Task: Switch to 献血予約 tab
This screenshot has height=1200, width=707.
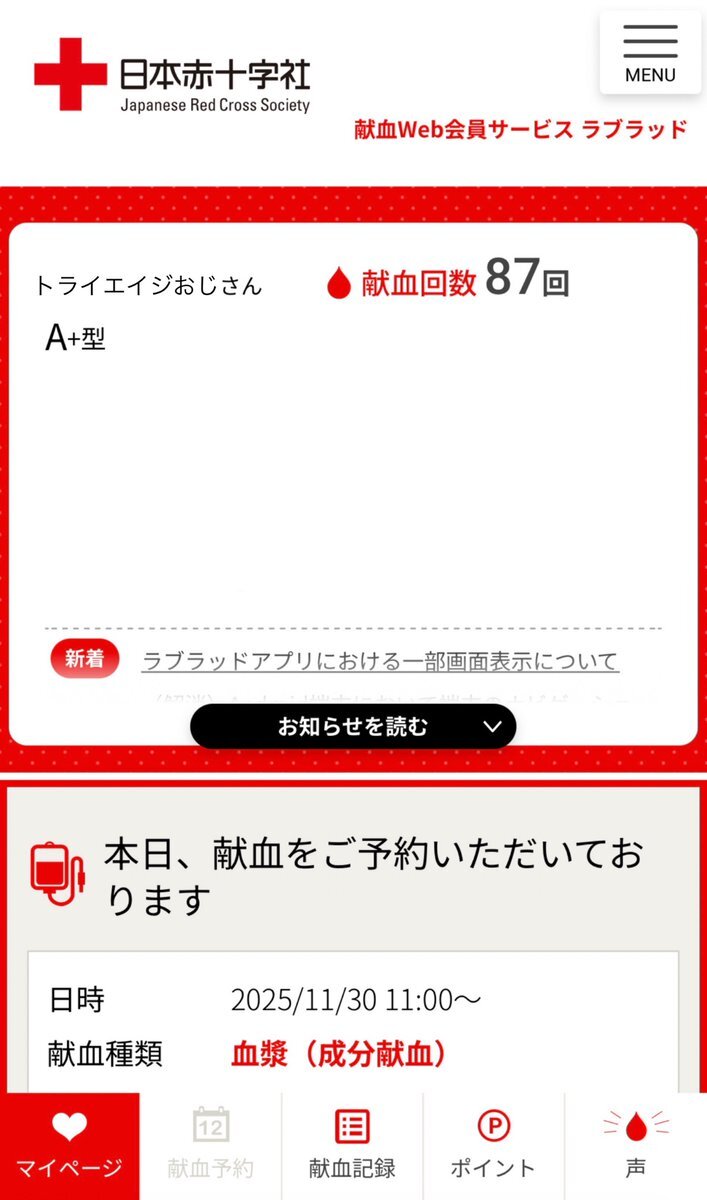Action: coord(211,1146)
